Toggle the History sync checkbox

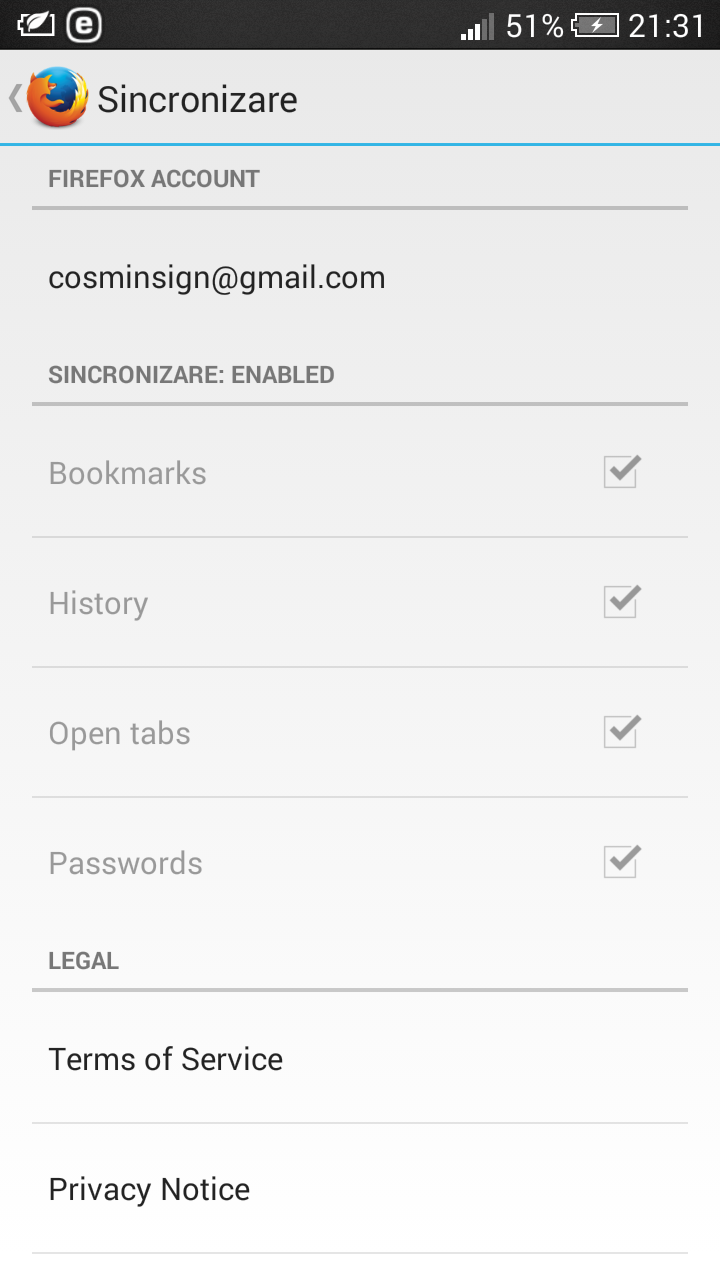point(621,601)
